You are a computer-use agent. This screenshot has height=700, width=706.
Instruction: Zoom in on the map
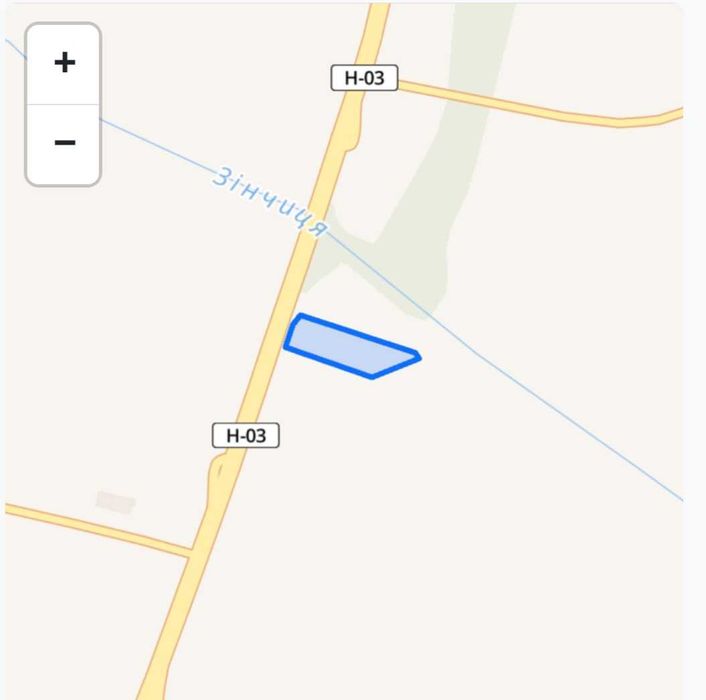[x=64, y=63]
